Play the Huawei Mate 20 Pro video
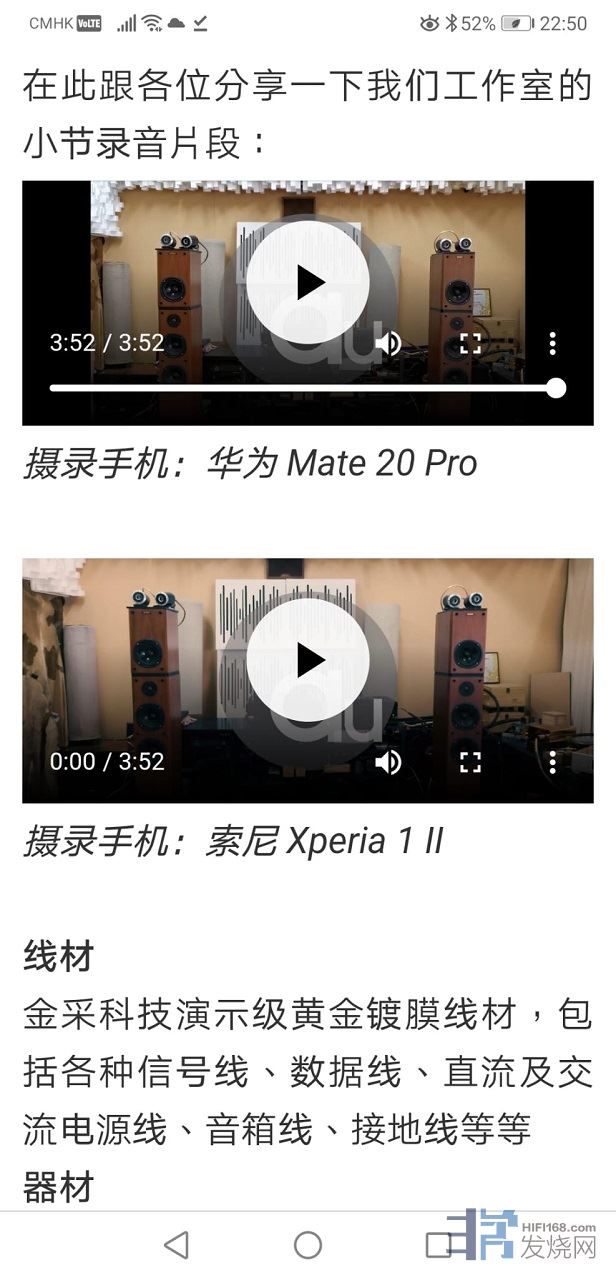Image resolution: width=616 pixels, height=1280 pixels. point(308,283)
